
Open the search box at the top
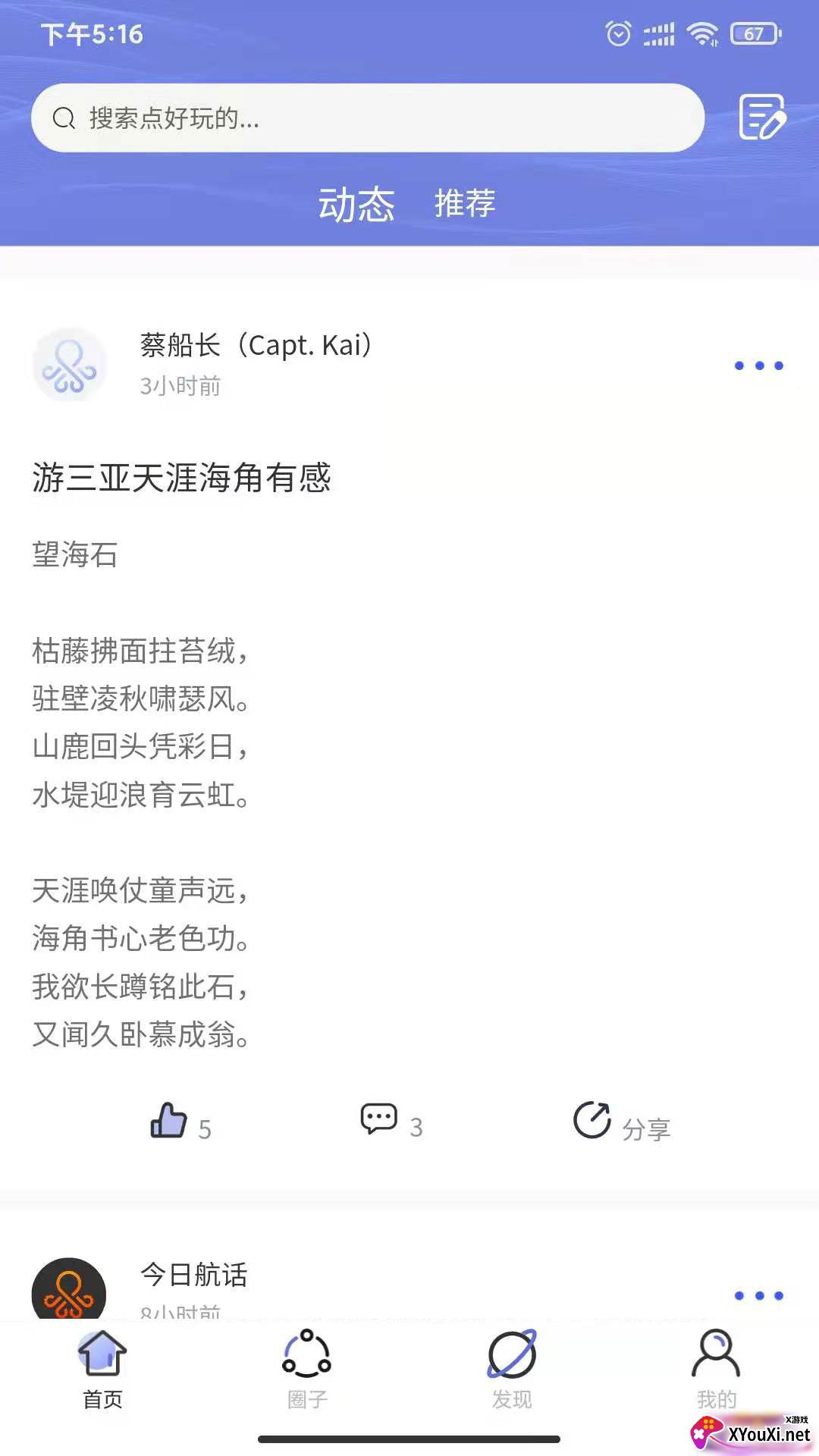click(x=368, y=118)
